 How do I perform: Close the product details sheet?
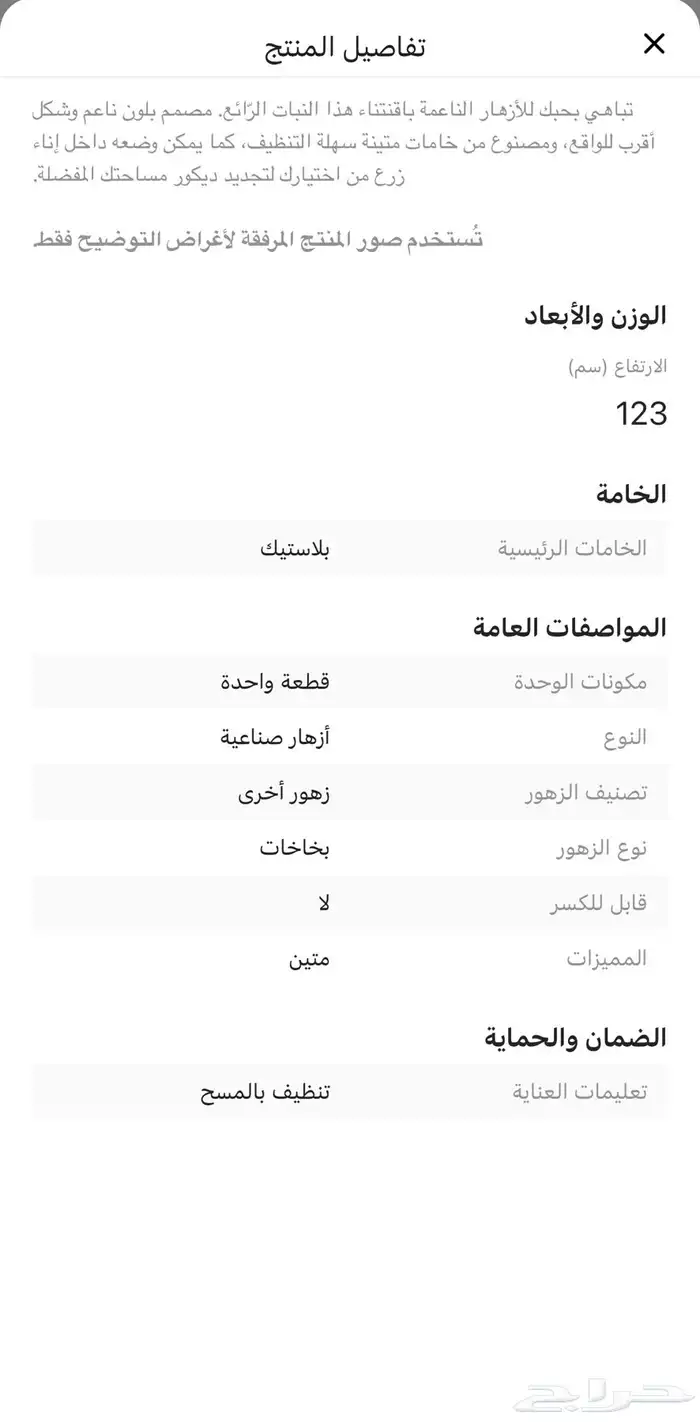pyautogui.click(x=653, y=44)
